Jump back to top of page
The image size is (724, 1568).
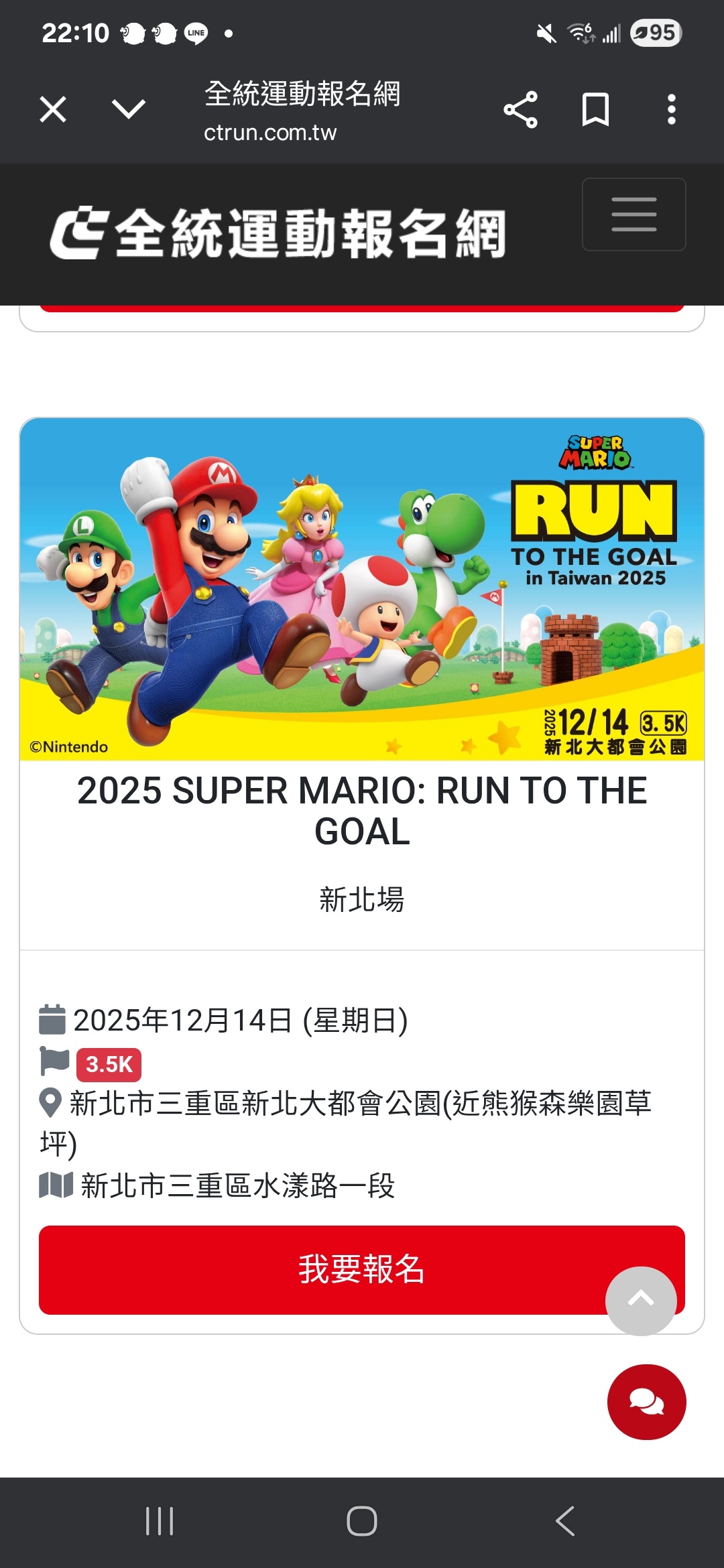641,1300
